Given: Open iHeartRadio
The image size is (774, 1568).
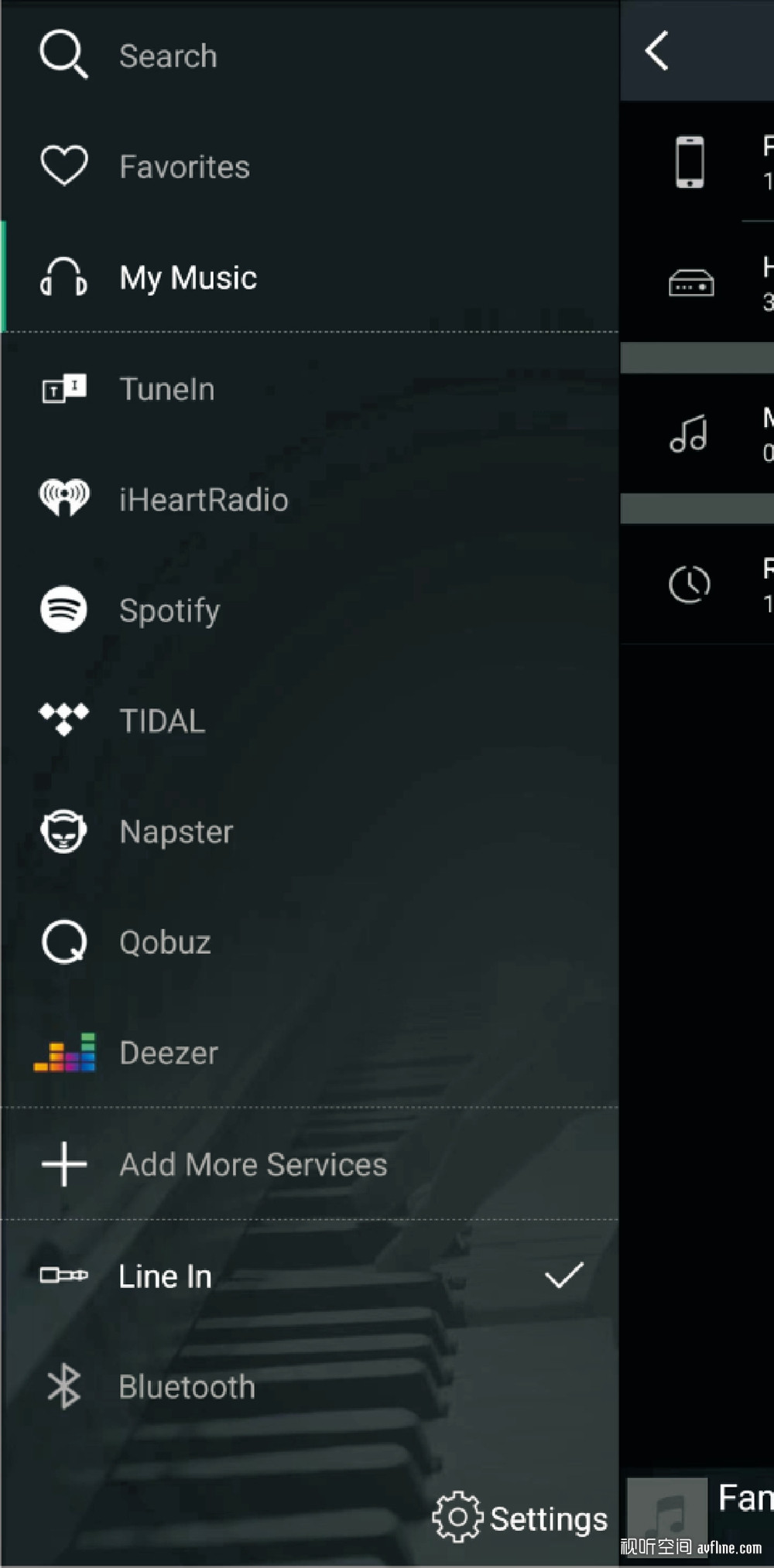Looking at the screenshot, I should click(310, 499).
